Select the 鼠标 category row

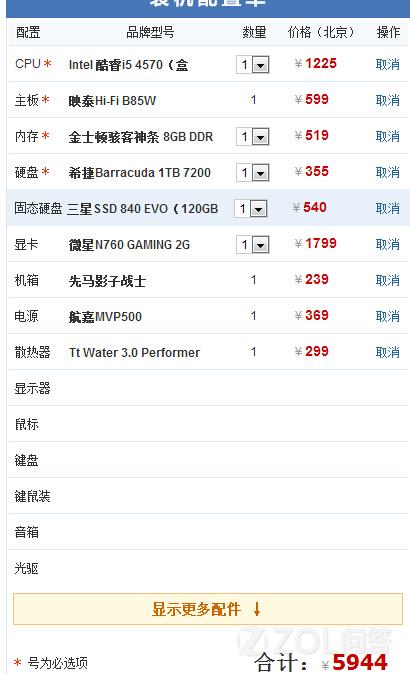pos(208,424)
